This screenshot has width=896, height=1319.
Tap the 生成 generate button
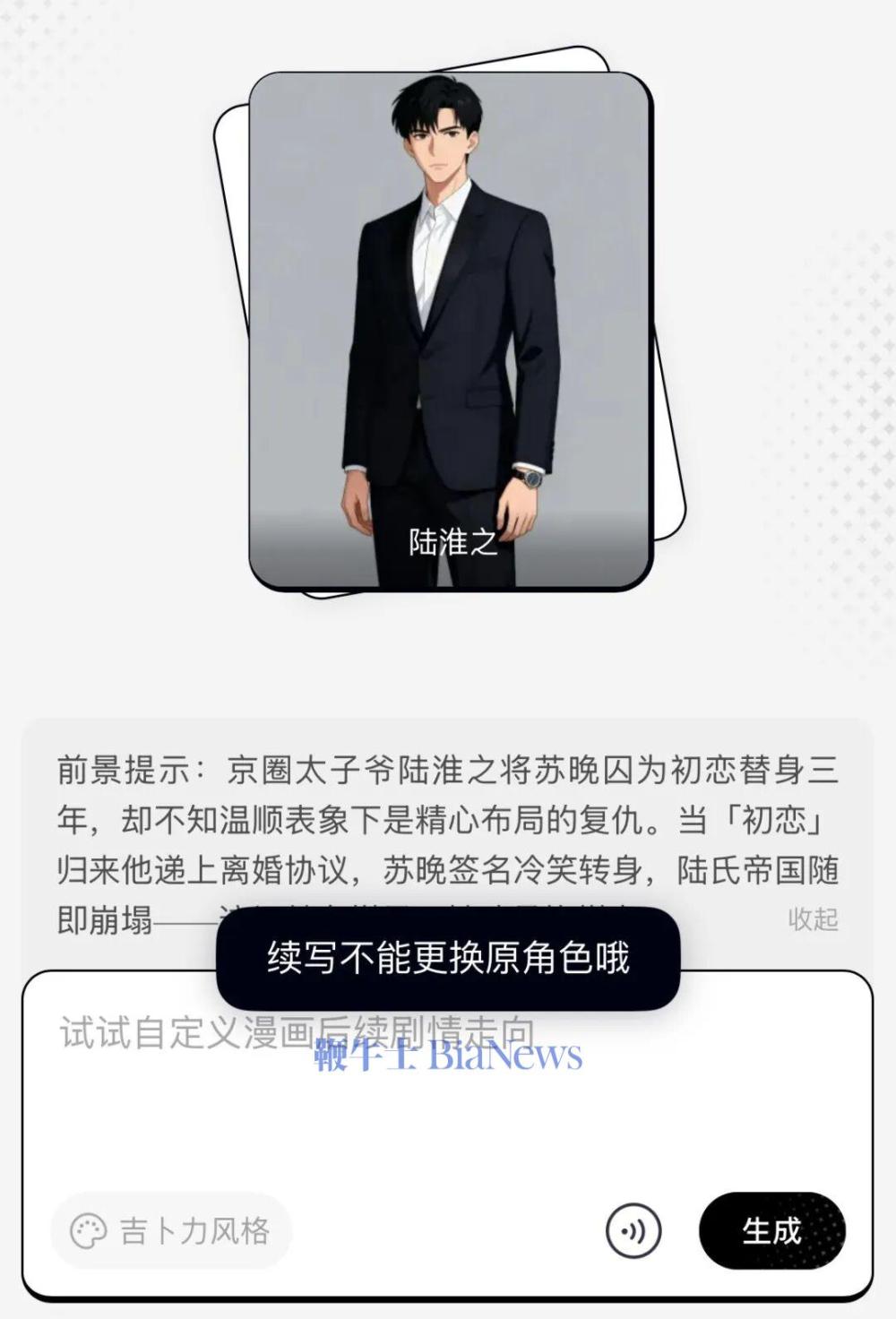[x=771, y=1230]
